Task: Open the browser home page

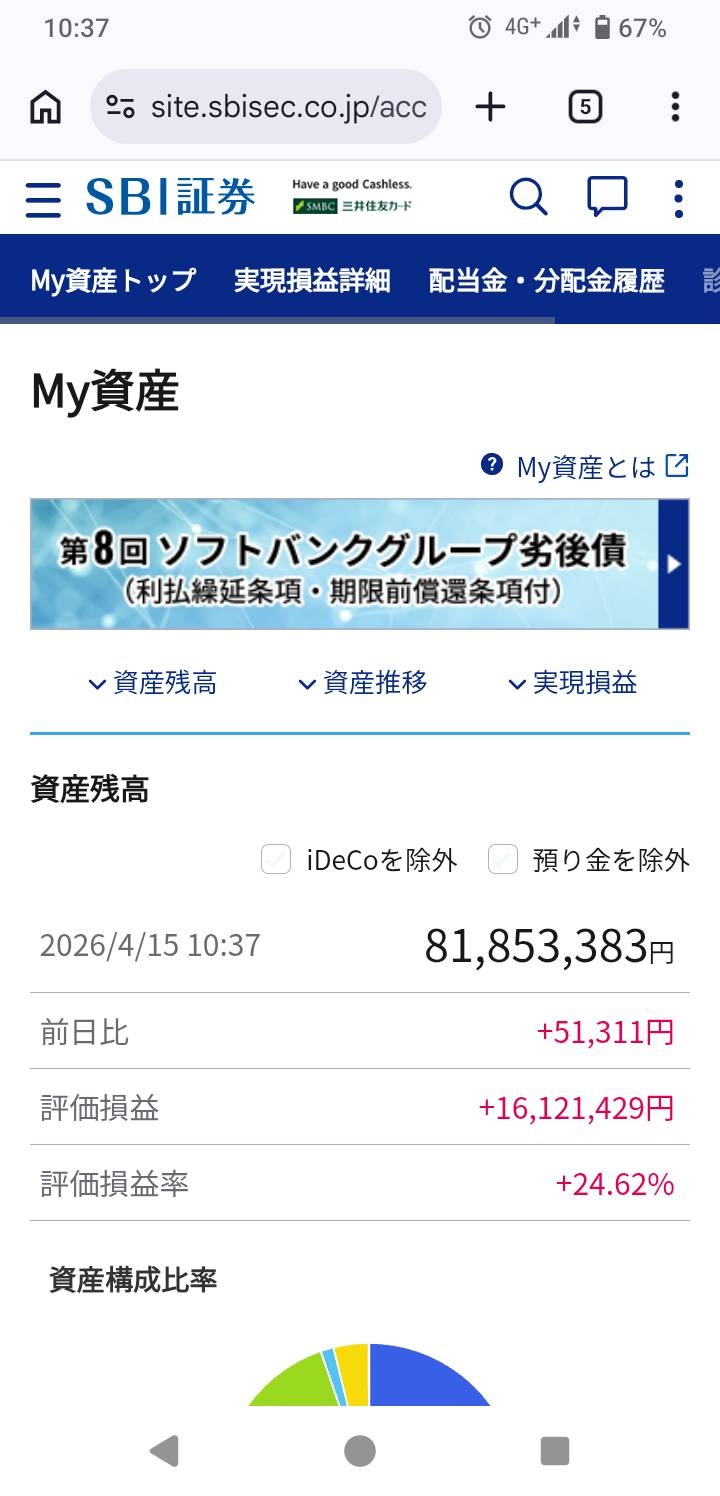Action: click(45, 107)
